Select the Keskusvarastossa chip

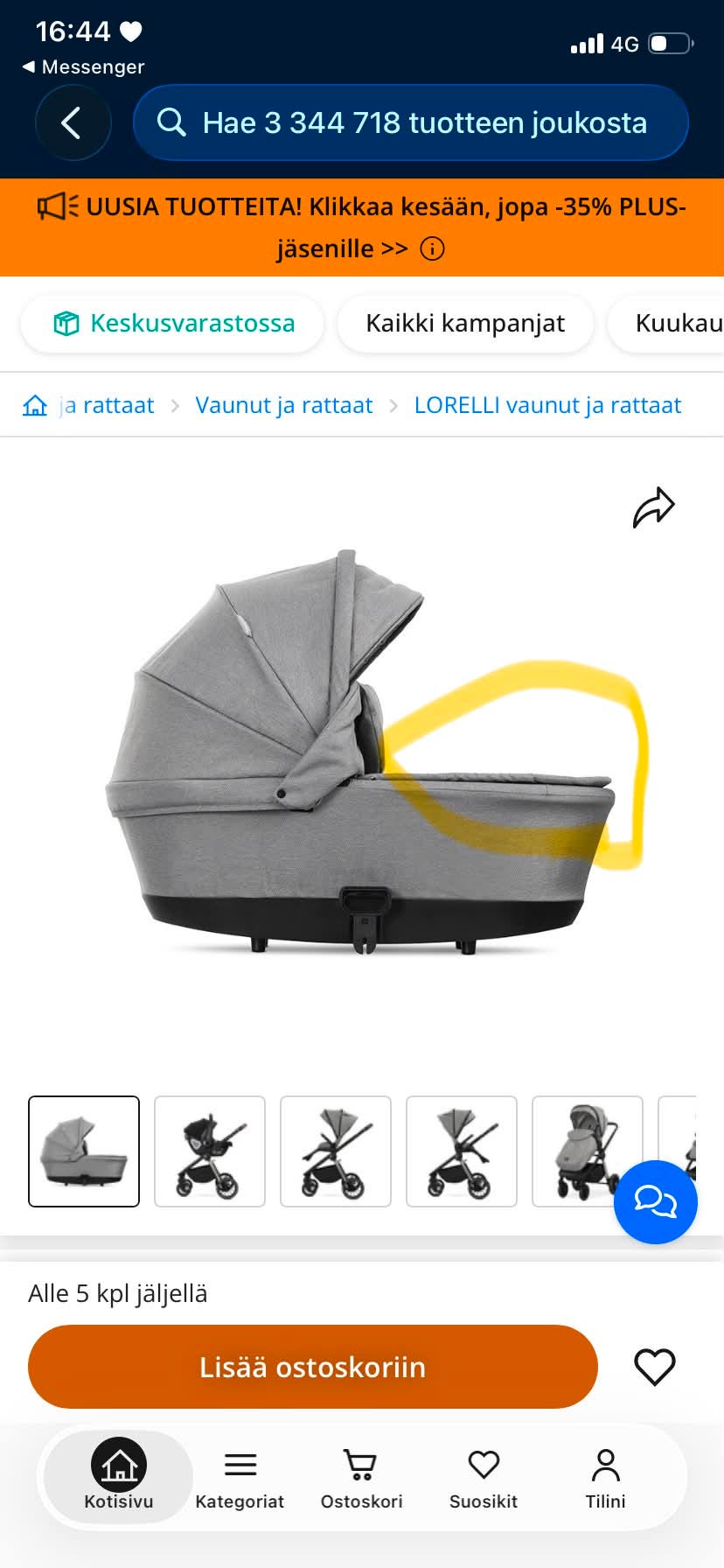[x=172, y=324]
